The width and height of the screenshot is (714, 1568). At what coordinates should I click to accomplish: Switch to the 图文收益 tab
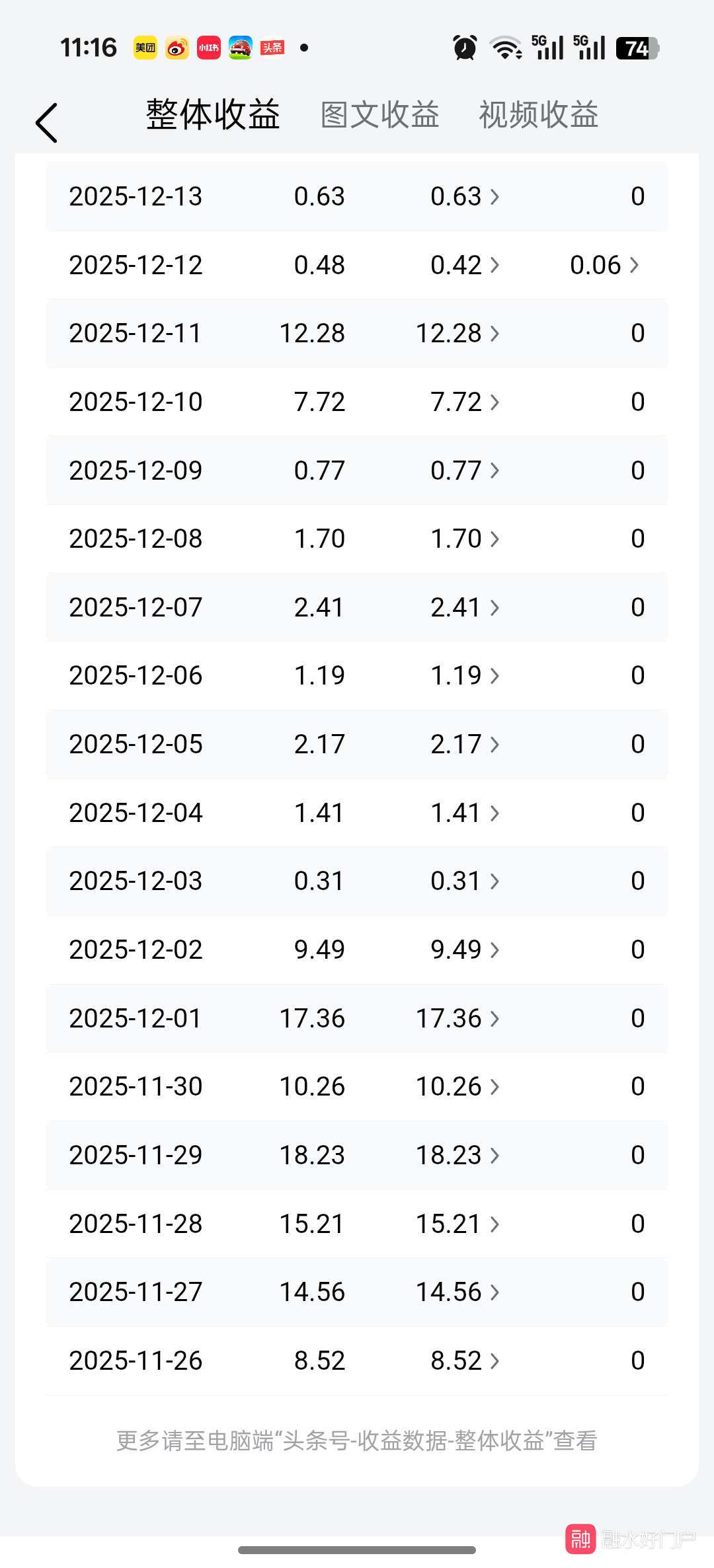coord(379,115)
